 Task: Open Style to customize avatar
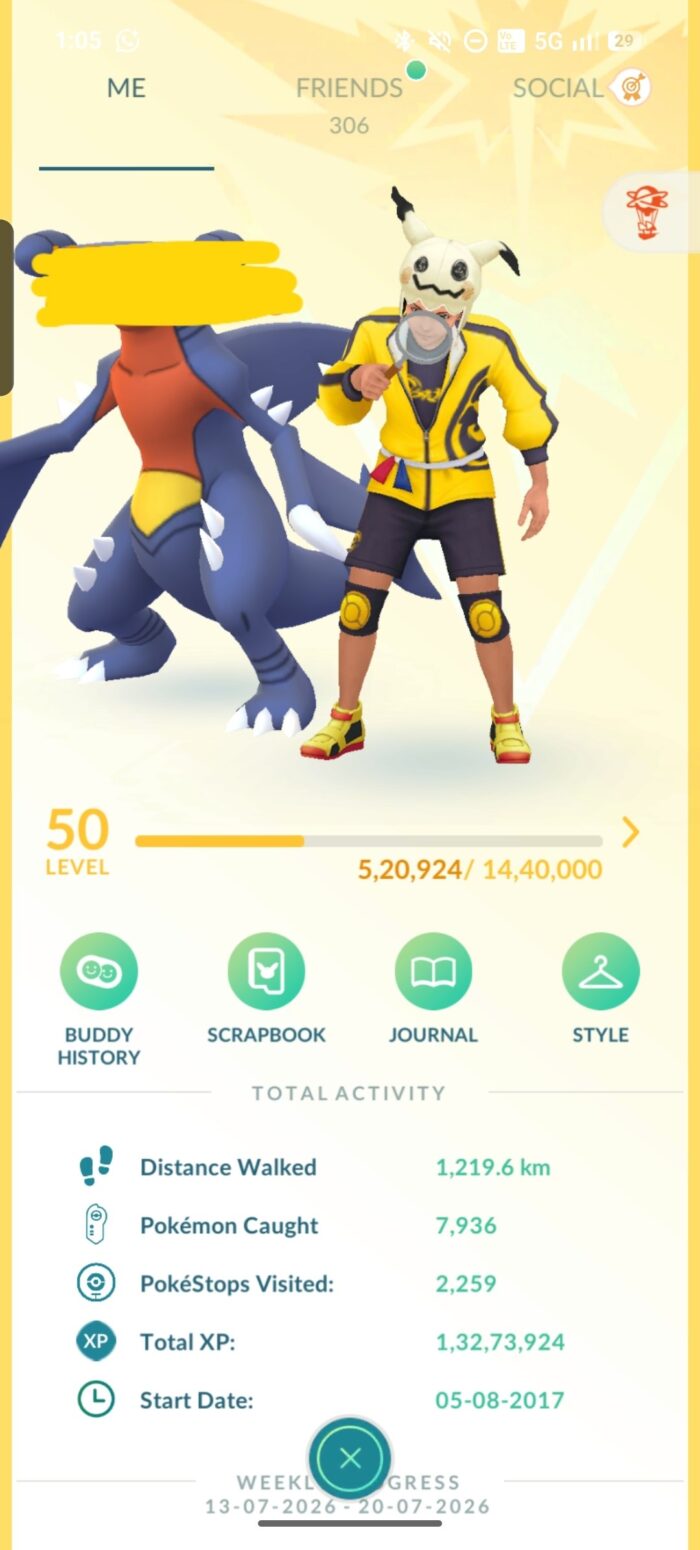tap(600, 989)
